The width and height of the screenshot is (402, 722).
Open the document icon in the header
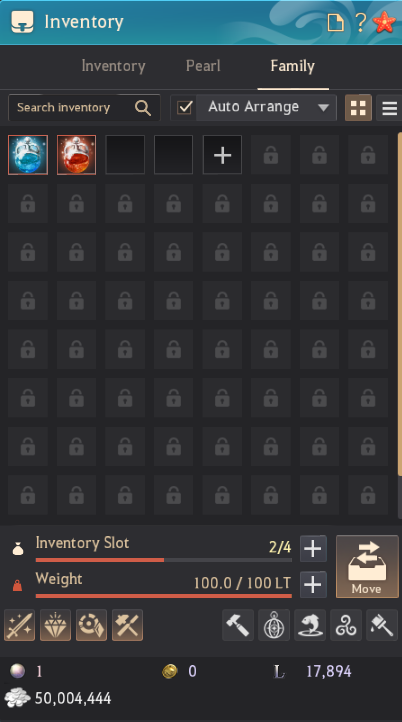[336, 22]
